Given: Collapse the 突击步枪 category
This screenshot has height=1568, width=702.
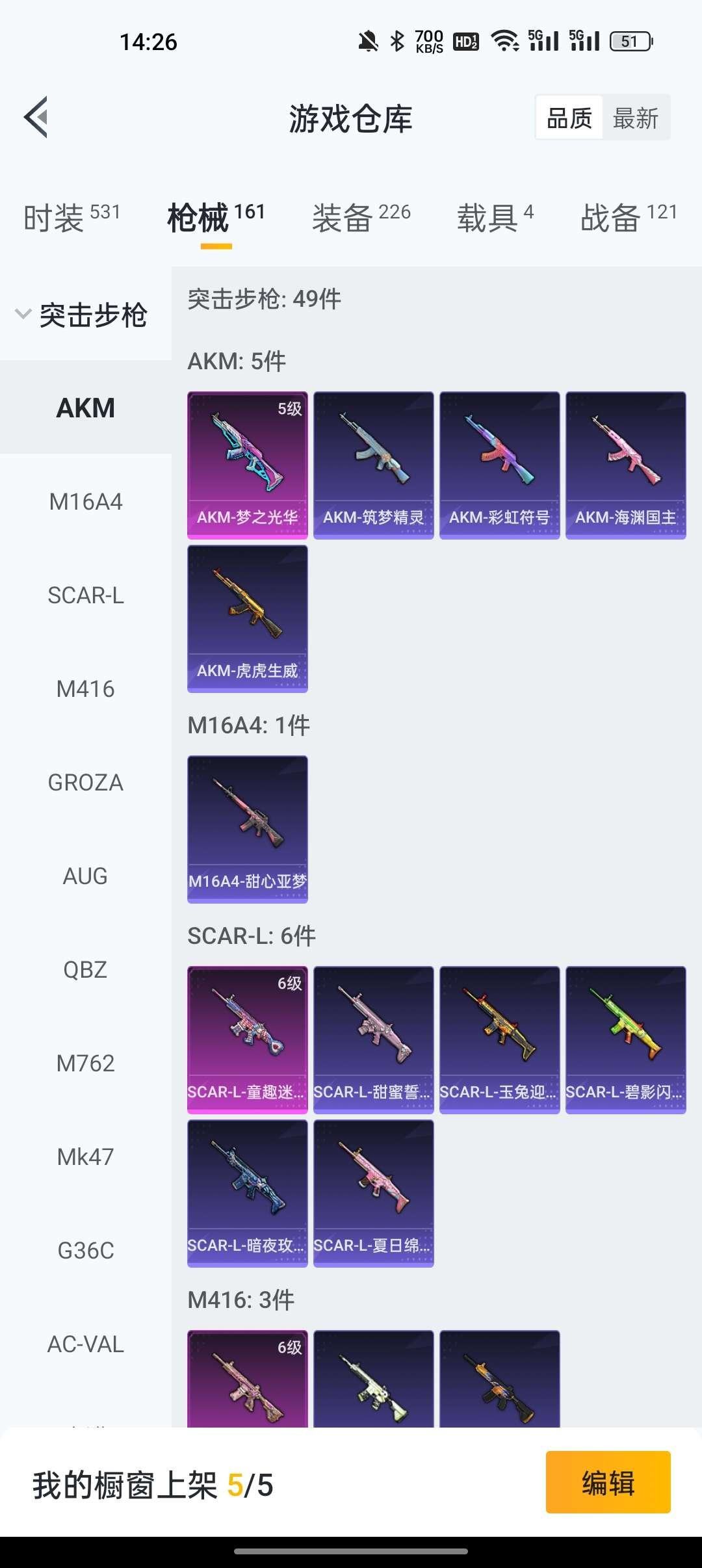Looking at the screenshot, I should (x=82, y=315).
